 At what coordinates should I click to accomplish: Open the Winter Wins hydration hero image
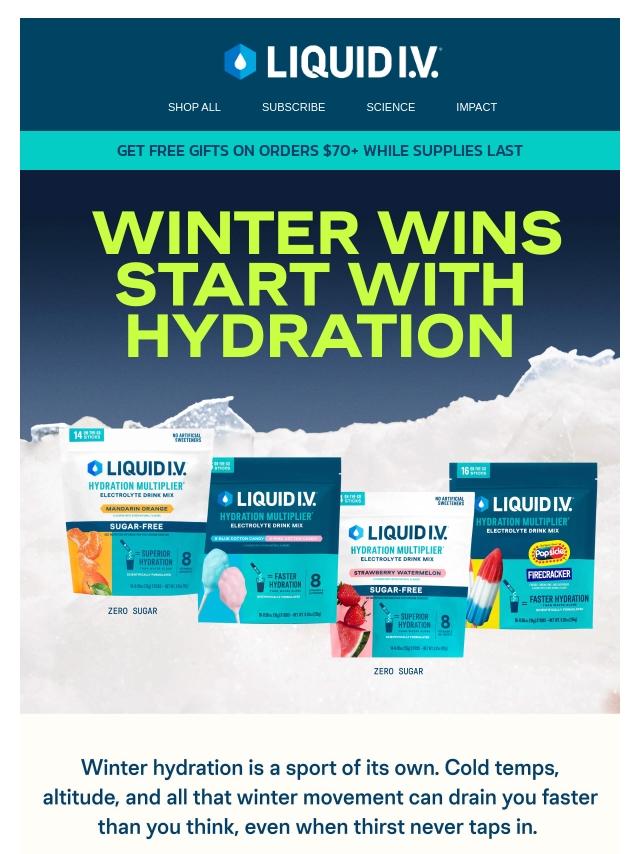click(320, 442)
